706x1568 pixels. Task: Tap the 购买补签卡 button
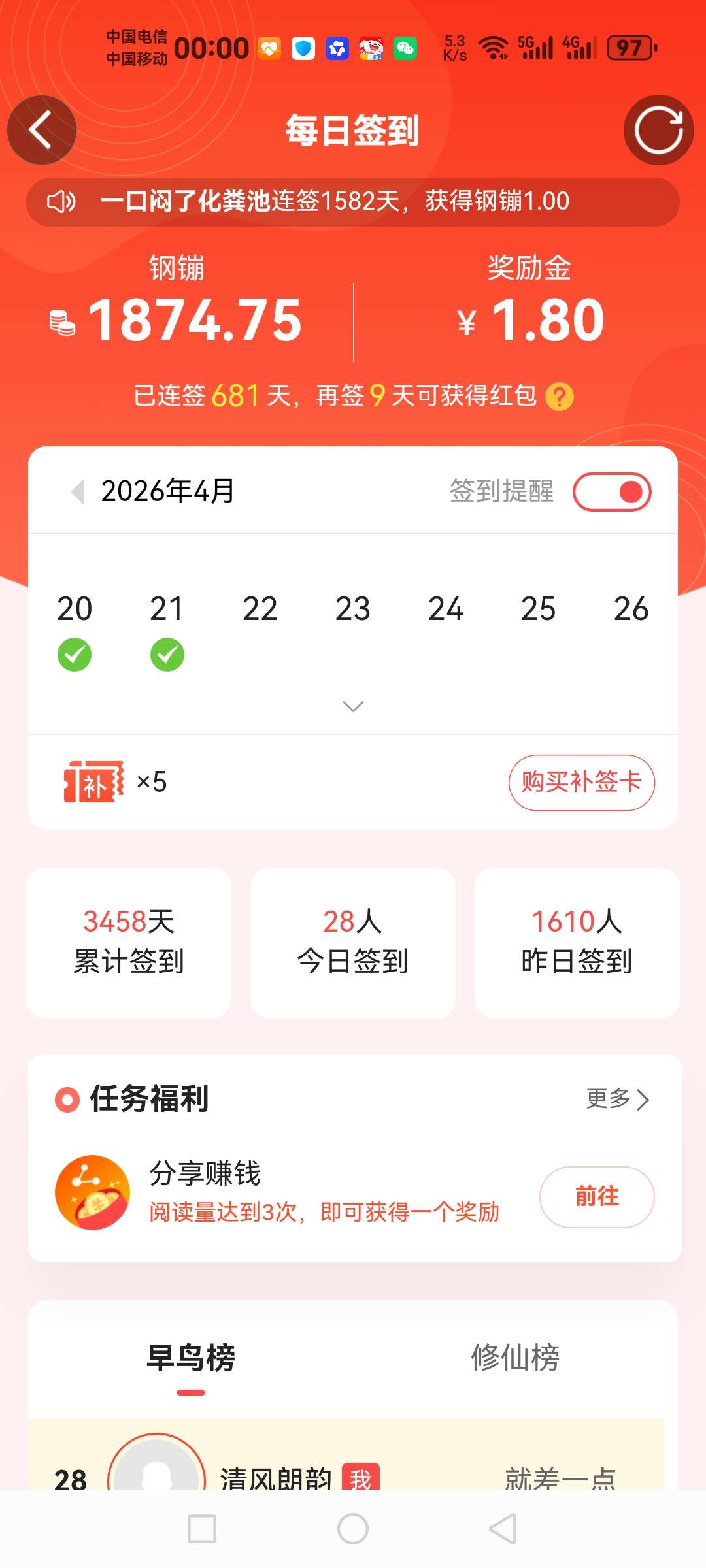pos(581,783)
